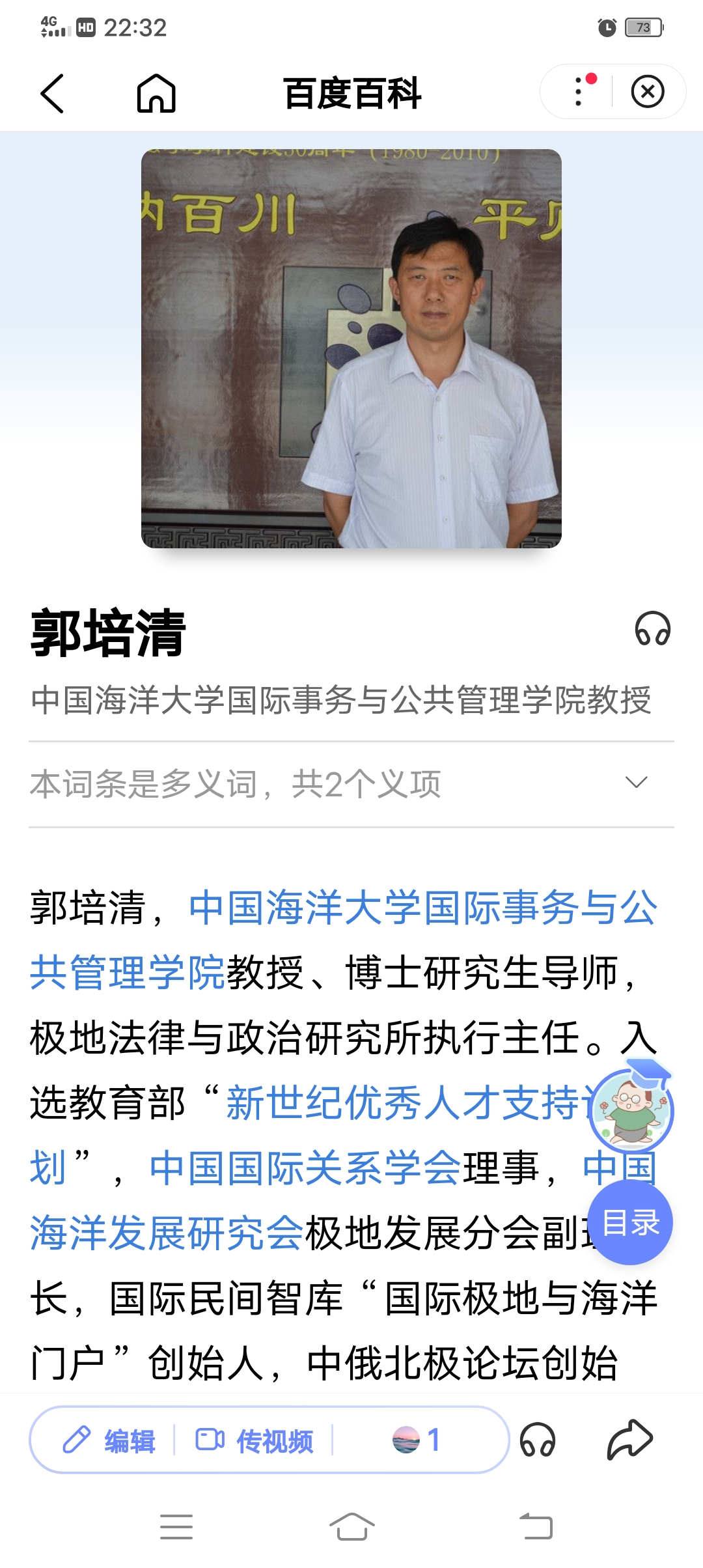
Task: Close the page with the X button
Action: [x=648, y=92]
